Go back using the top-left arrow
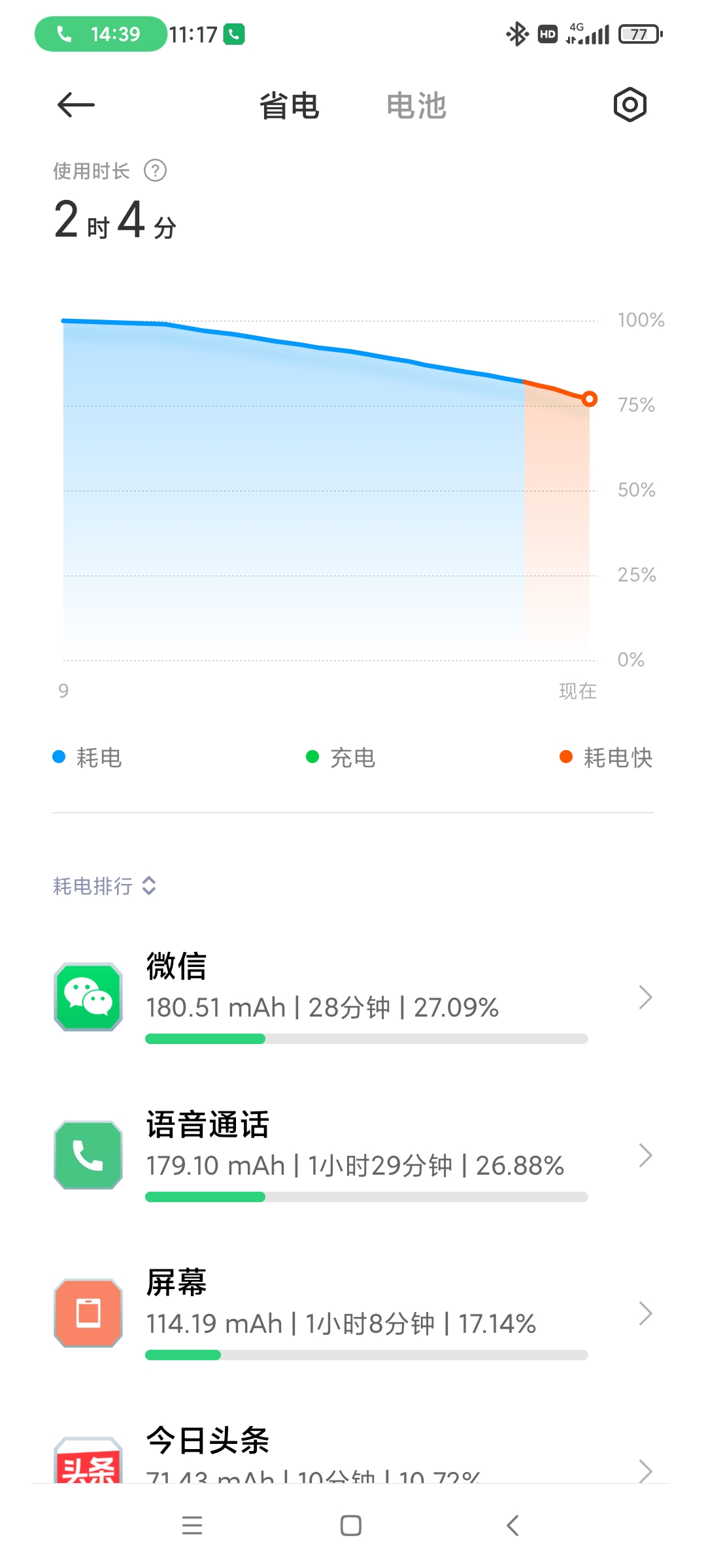The width and height of the screenshot is (706, 1568). pyautogui.click(x=76, y=105)
